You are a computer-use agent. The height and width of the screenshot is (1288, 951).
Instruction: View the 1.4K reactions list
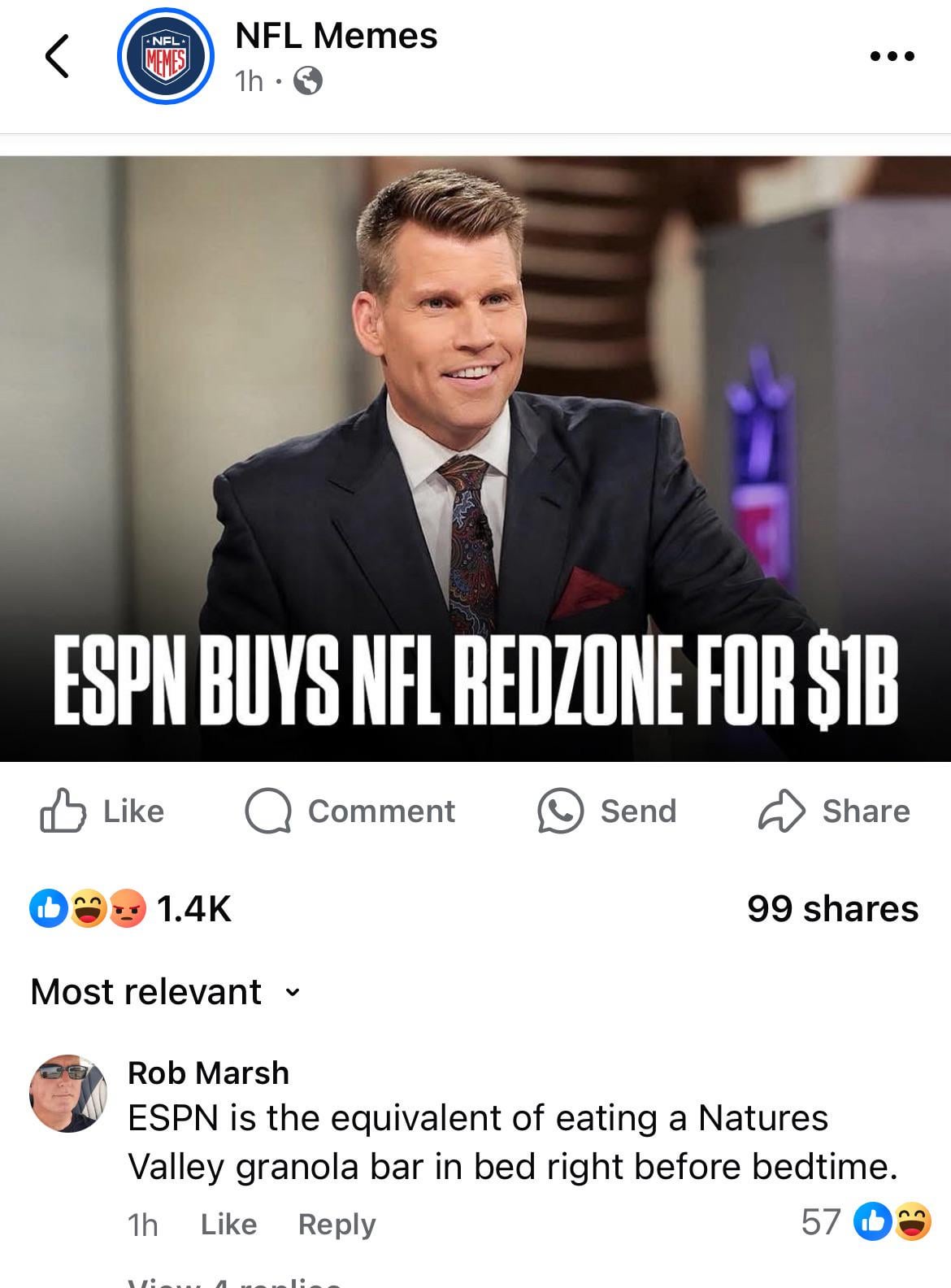(132, 908)
